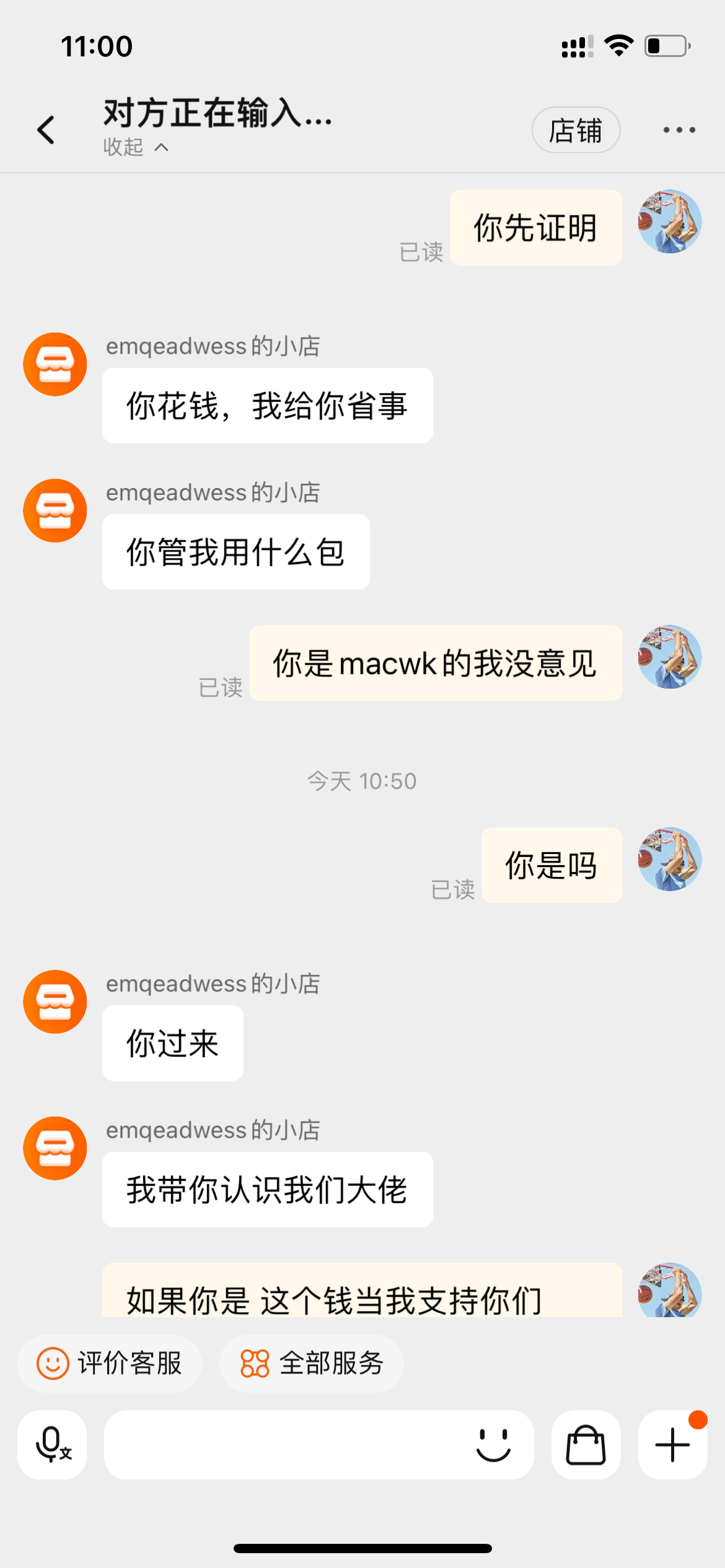Open shop avatar beside 你花钱，我给你省事
This screenshot has height=1568, width=725.
pyautogui.click(x=55, y=364)
